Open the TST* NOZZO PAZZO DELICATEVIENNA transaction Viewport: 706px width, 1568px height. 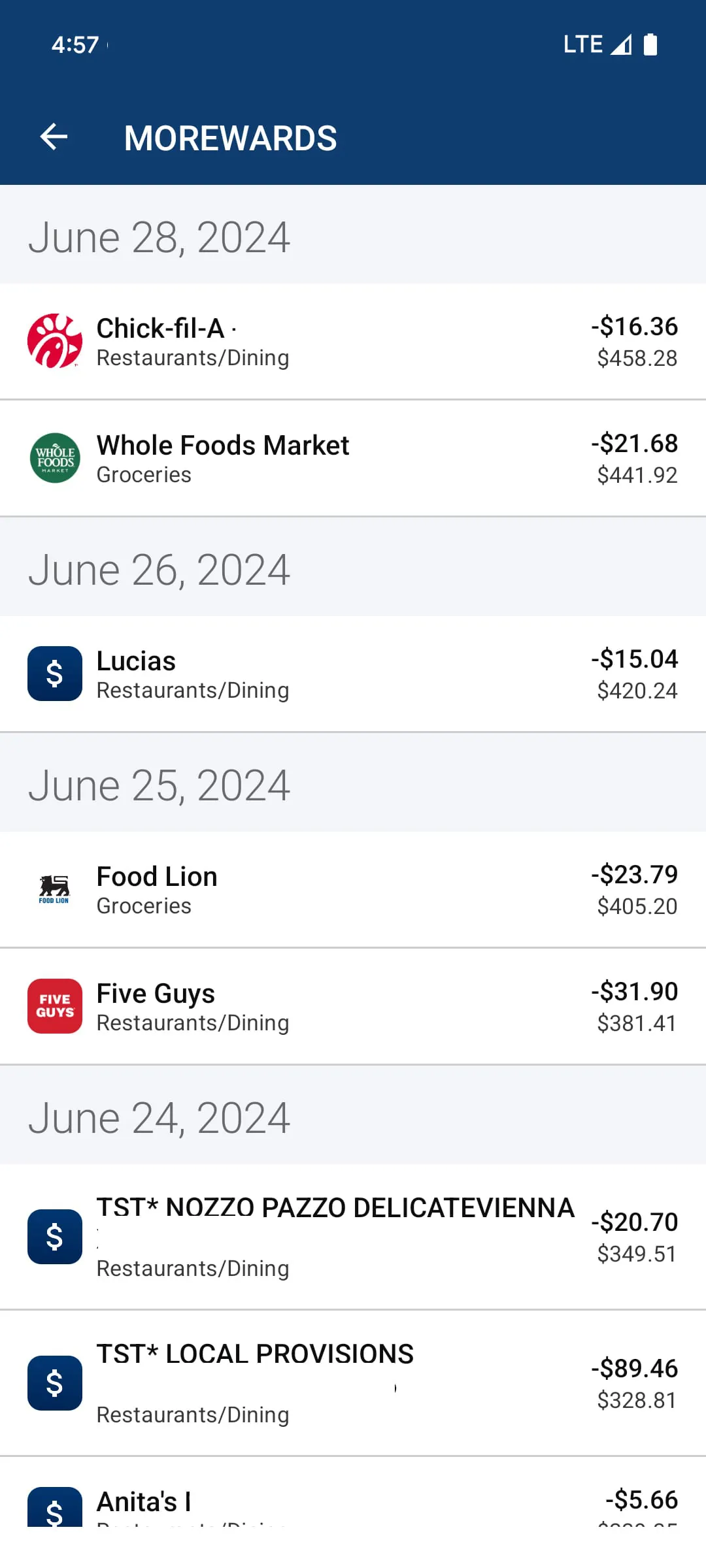[353, 1236]
